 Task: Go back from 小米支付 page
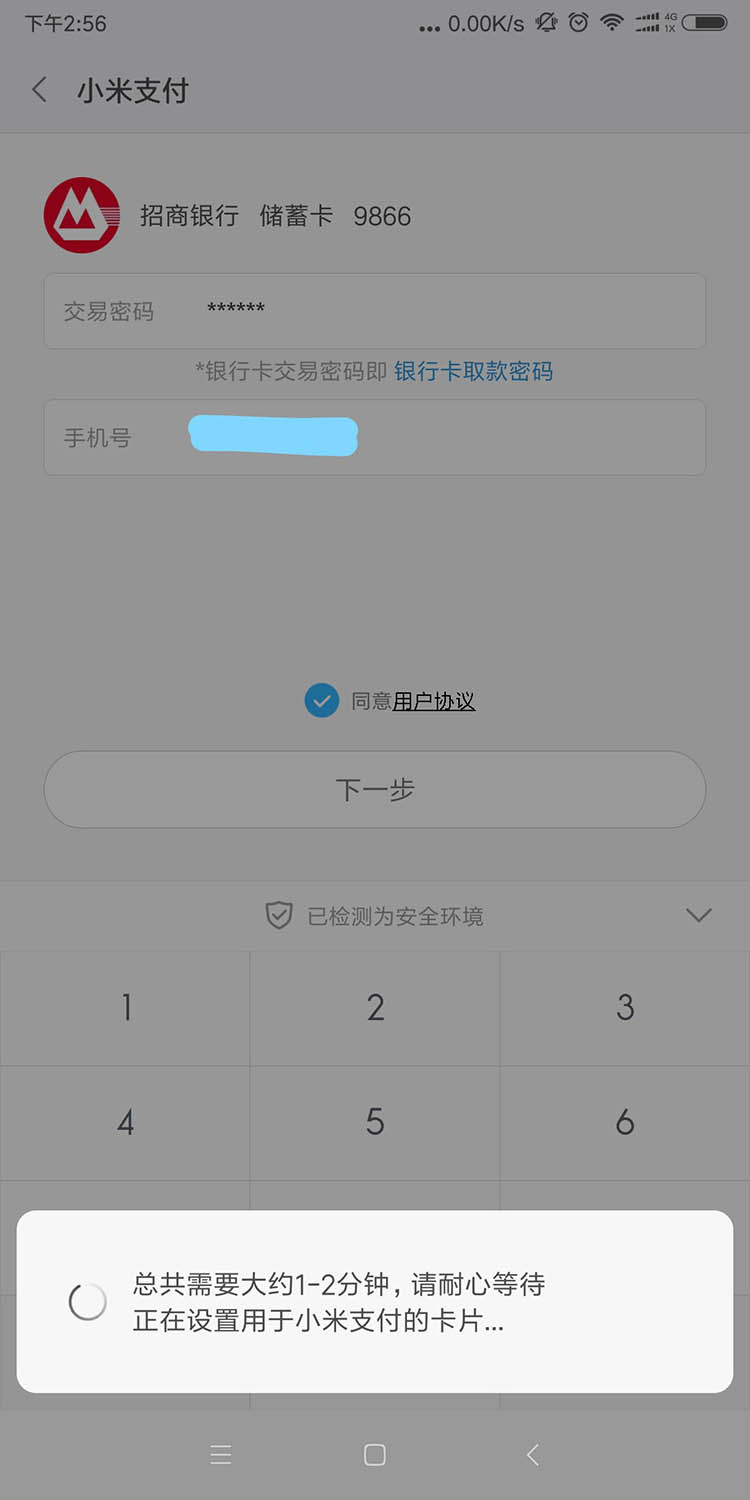(x=39, y=90)
